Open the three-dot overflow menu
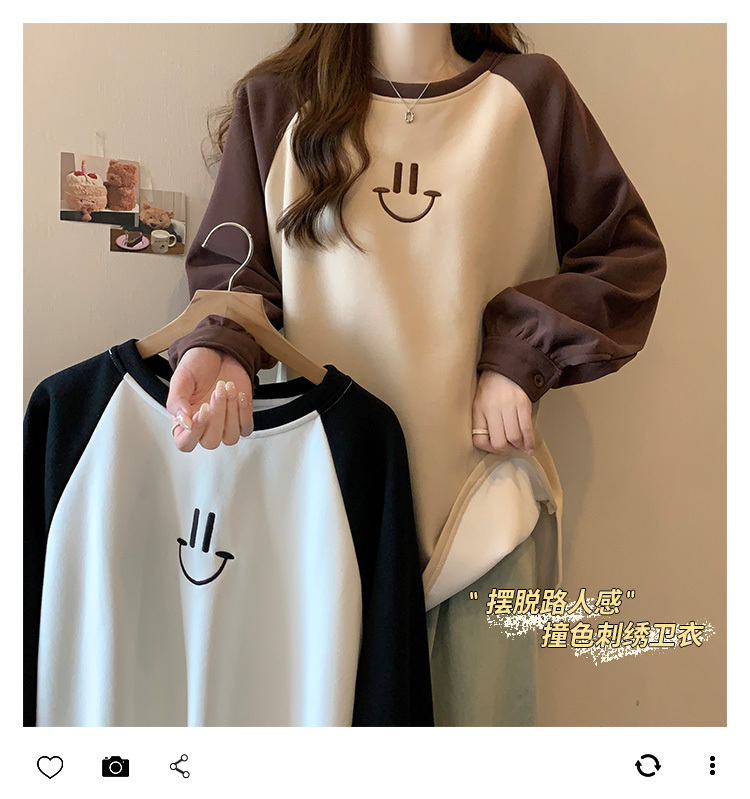Image resolution: width=750 pixels, height=799 pixels. point(712,766)
